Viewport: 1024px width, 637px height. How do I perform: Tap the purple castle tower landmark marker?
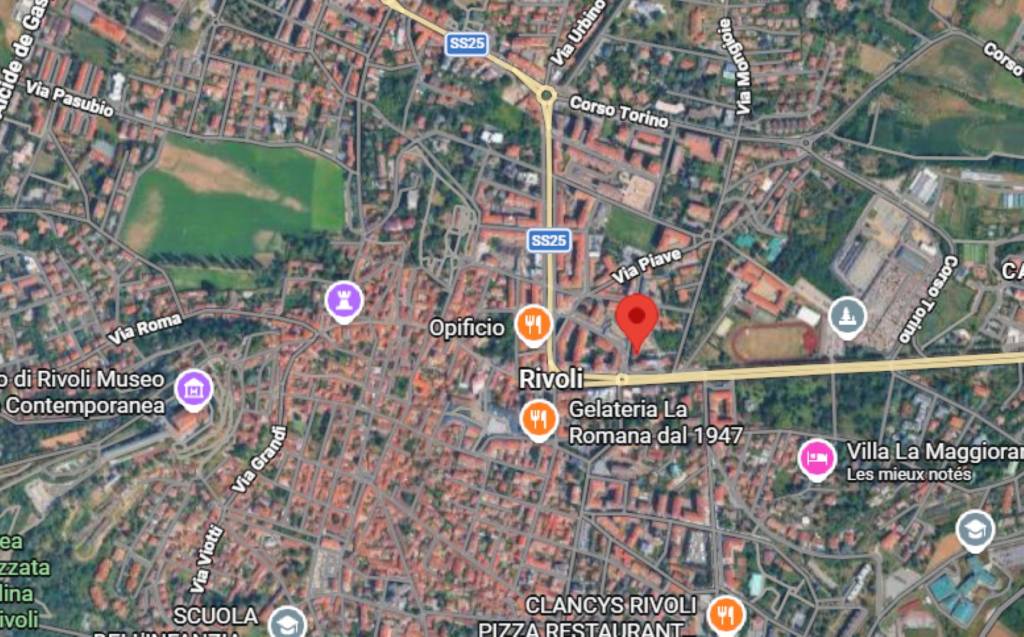coord(344,301)
